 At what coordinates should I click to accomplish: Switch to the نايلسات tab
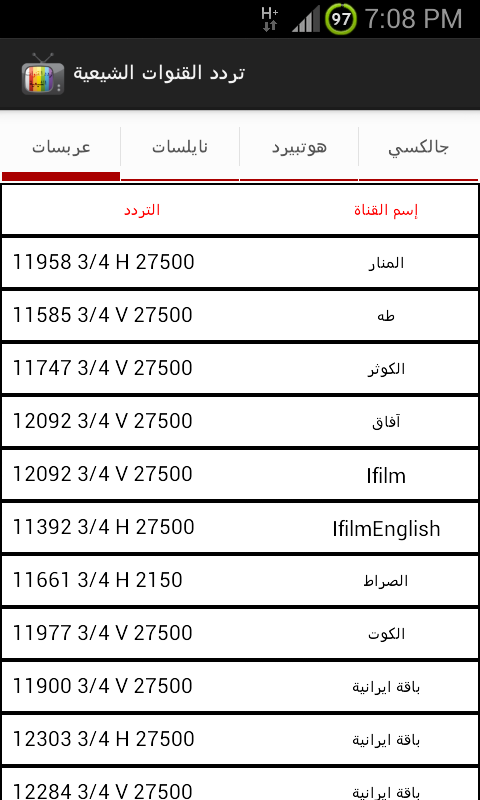[x=180, y=147]
